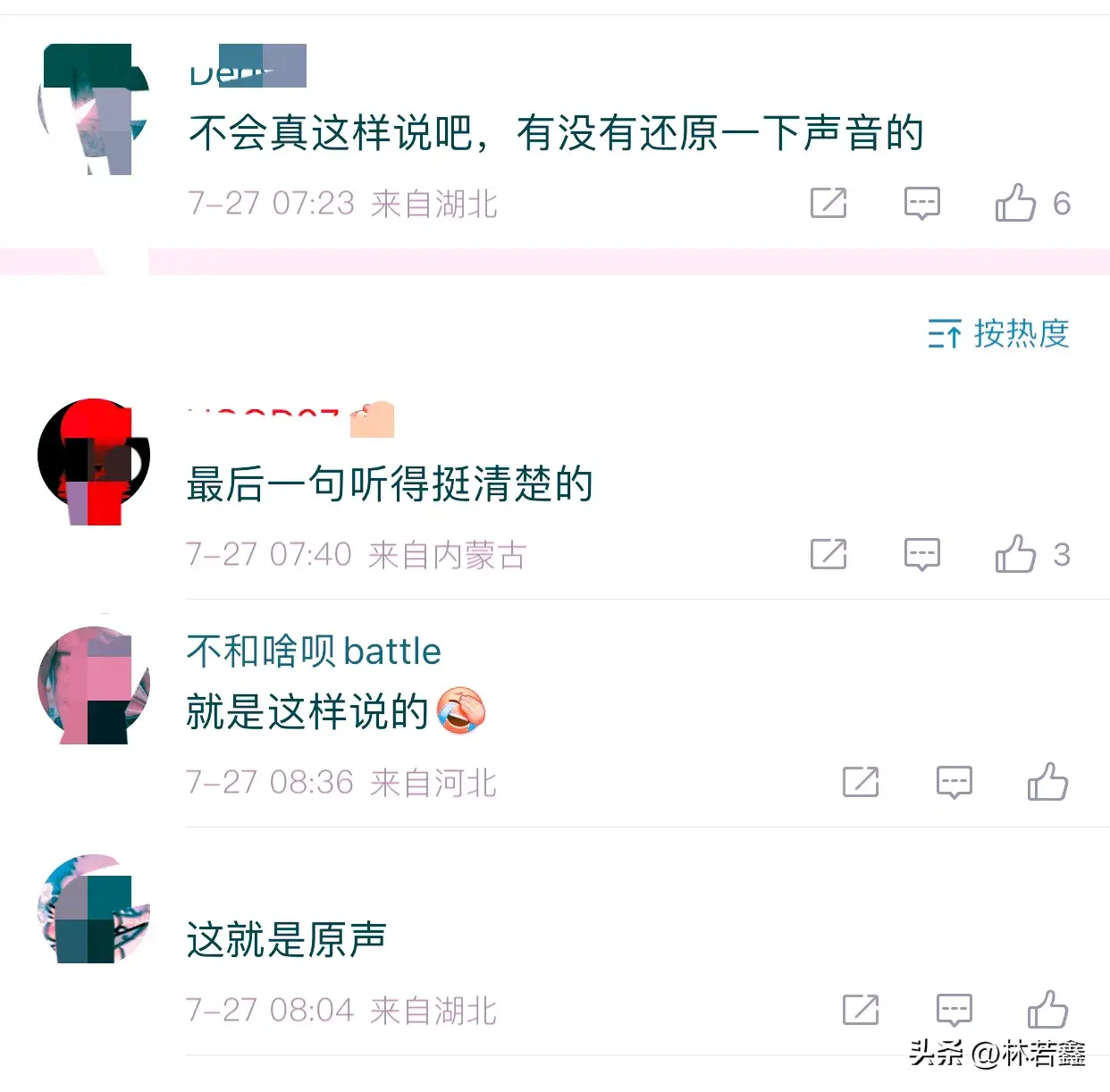The image size is (1110, 1092).
Task: Reply to the comment 最后一句听得挺清楚的
Action: (x=921, y=554)
